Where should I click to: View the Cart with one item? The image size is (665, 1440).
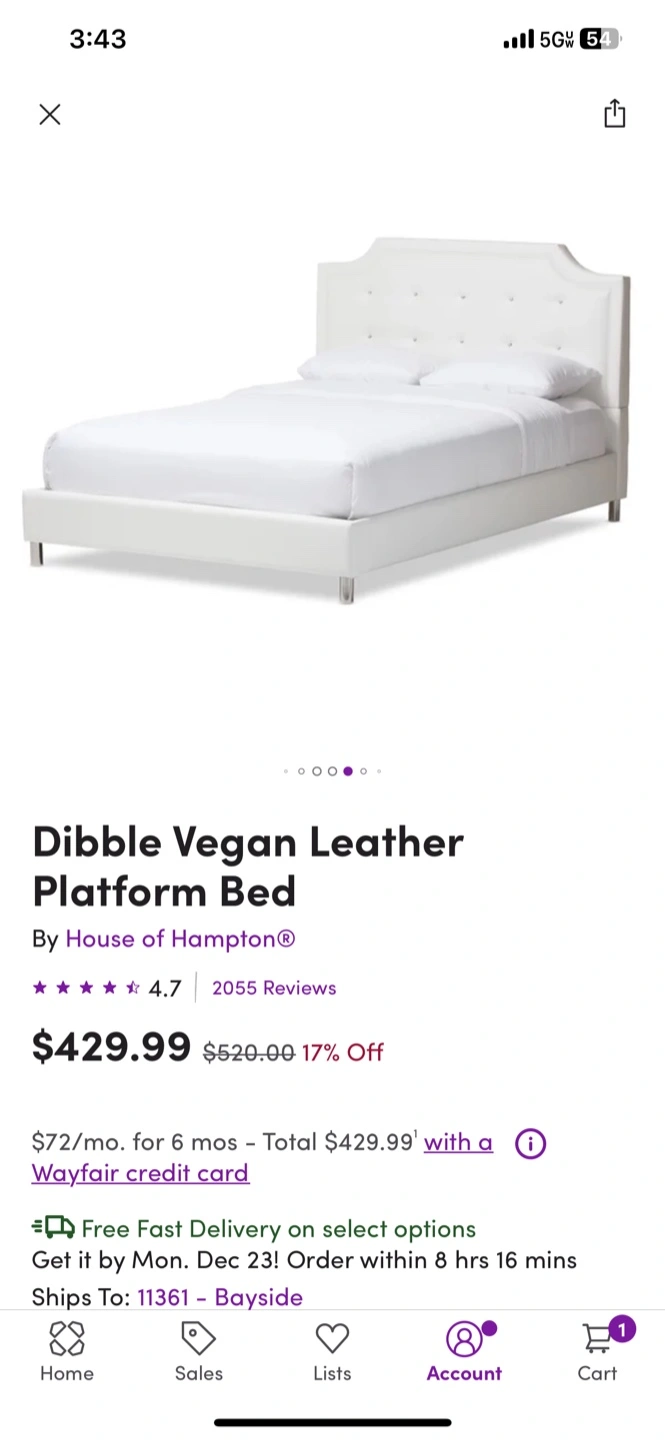tap(598, 1351)
